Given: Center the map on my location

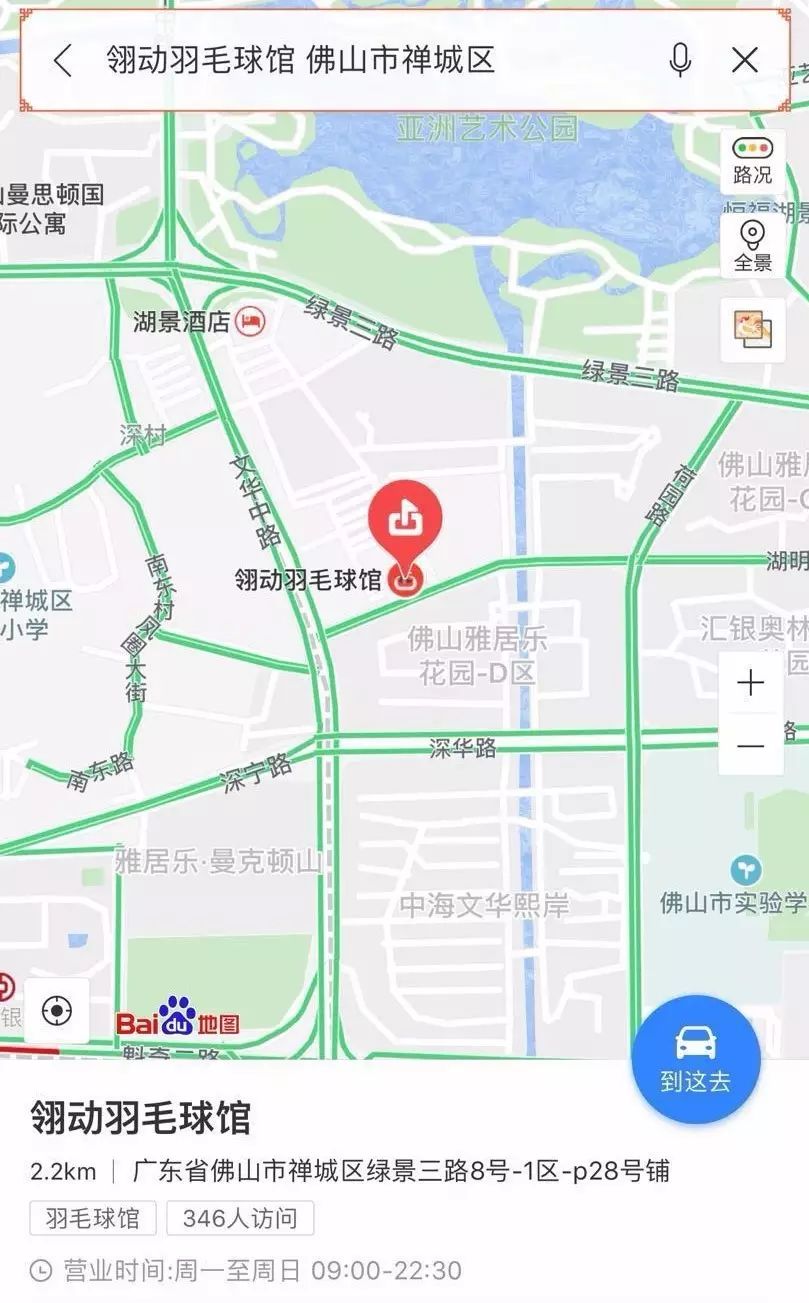Looking at the screenshot, I should click(x=57, y=1011).
